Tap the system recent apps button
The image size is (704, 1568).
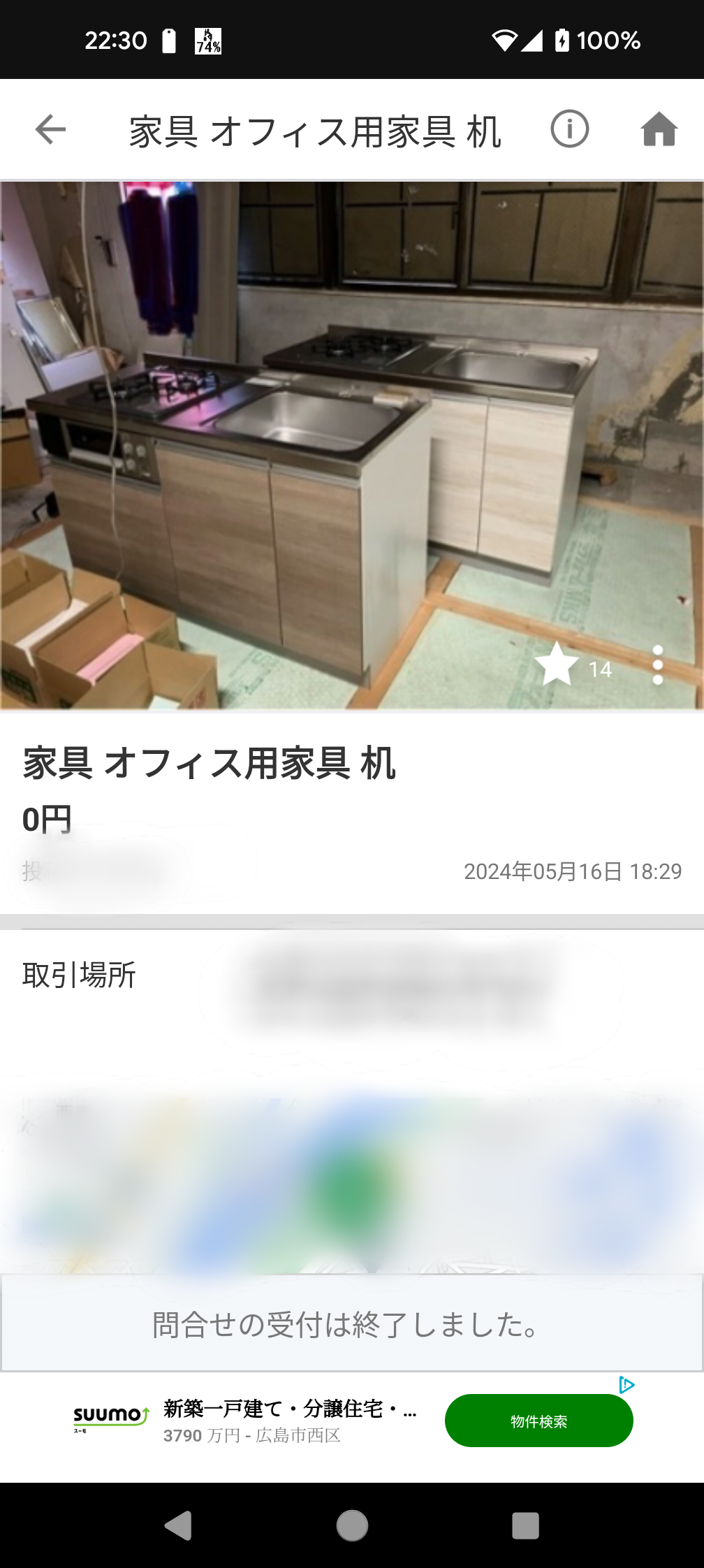click(525, 1525)
